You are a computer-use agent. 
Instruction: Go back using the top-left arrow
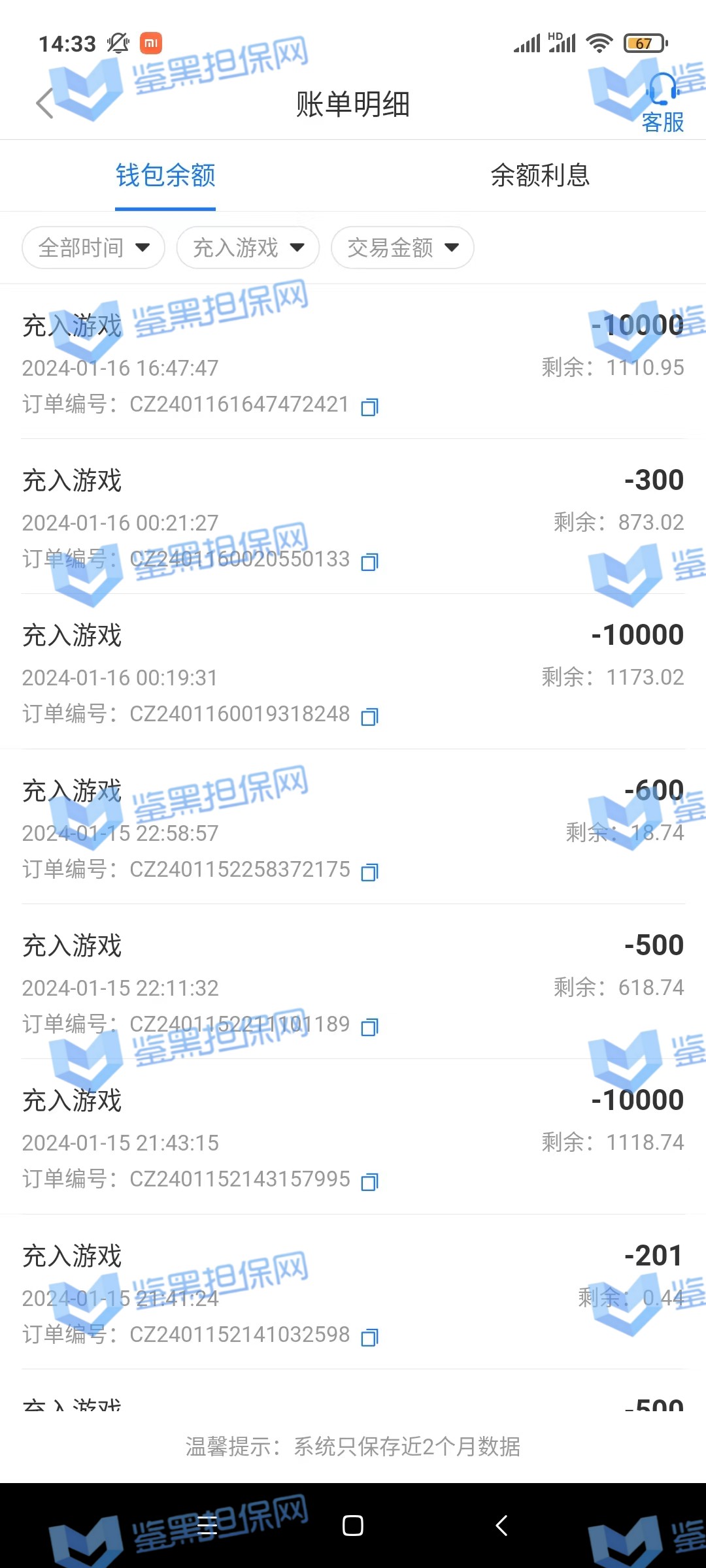(x=44, y=103)
